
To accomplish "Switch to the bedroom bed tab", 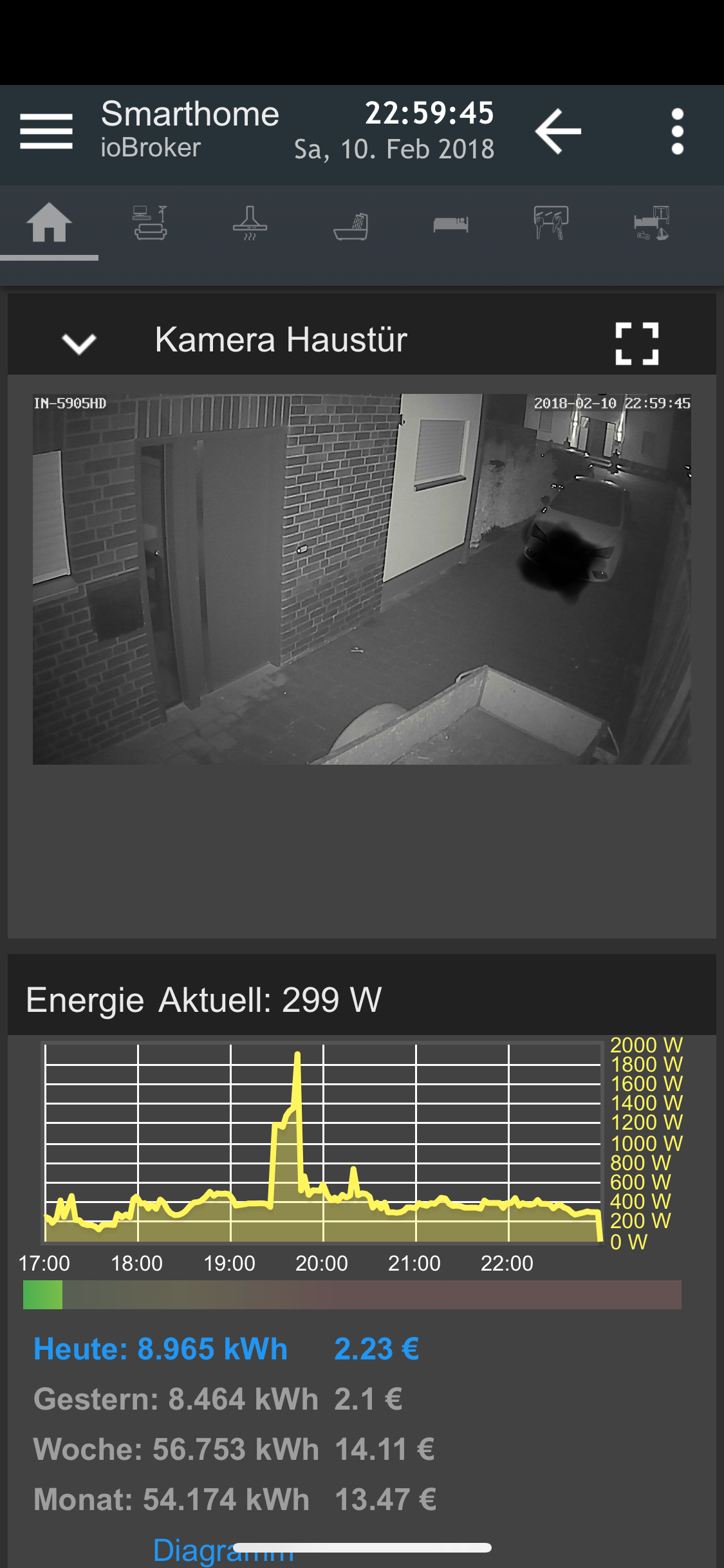I will click(450, 225).
